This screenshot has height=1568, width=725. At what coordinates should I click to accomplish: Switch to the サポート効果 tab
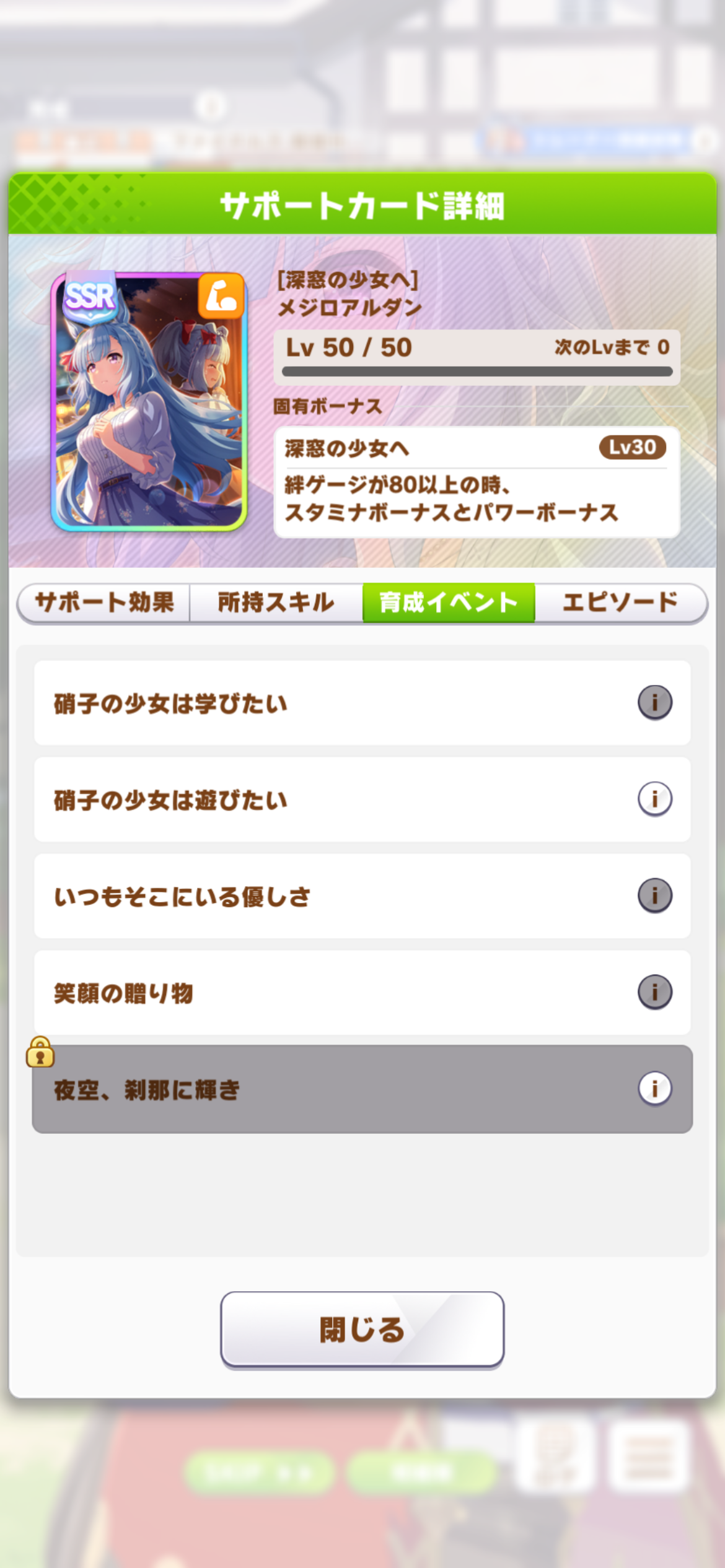click(x=104, y=603)
